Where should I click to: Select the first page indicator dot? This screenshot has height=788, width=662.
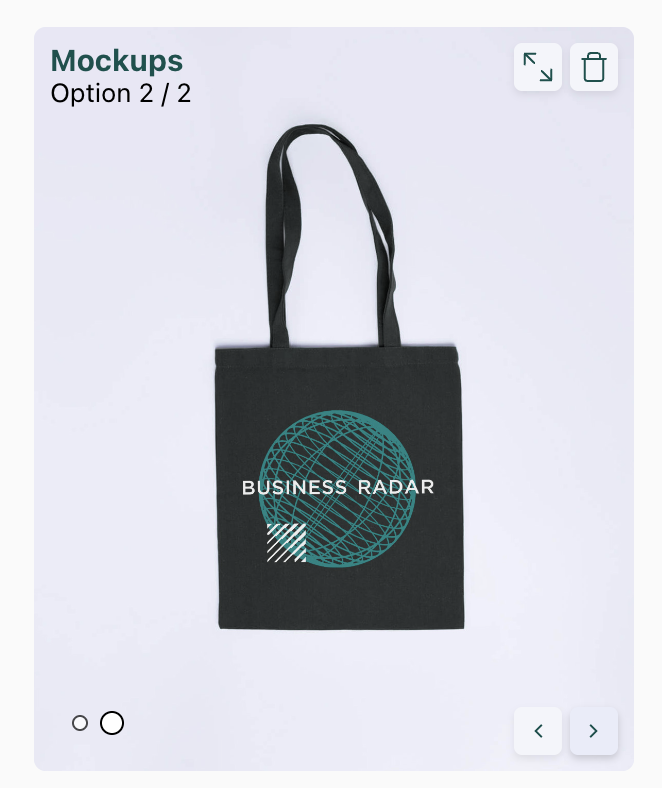[x=80, y=723]
